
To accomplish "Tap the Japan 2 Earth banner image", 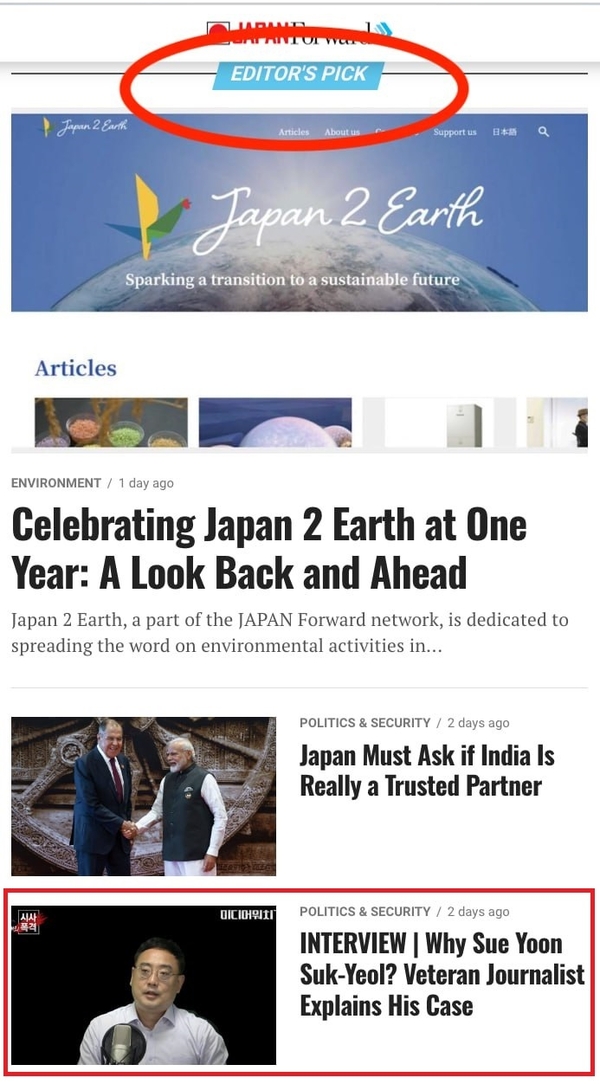I will 299,212.
